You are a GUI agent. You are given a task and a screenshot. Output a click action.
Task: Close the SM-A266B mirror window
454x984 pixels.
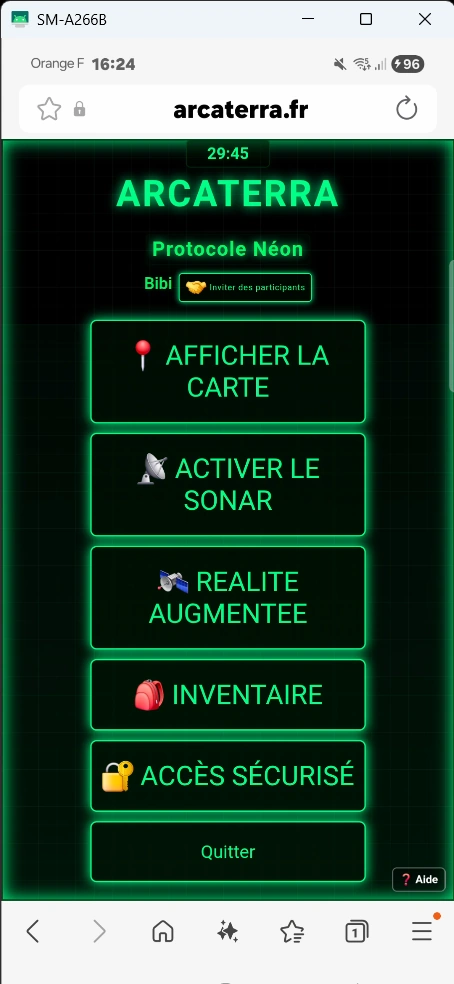tap(425, 19)
